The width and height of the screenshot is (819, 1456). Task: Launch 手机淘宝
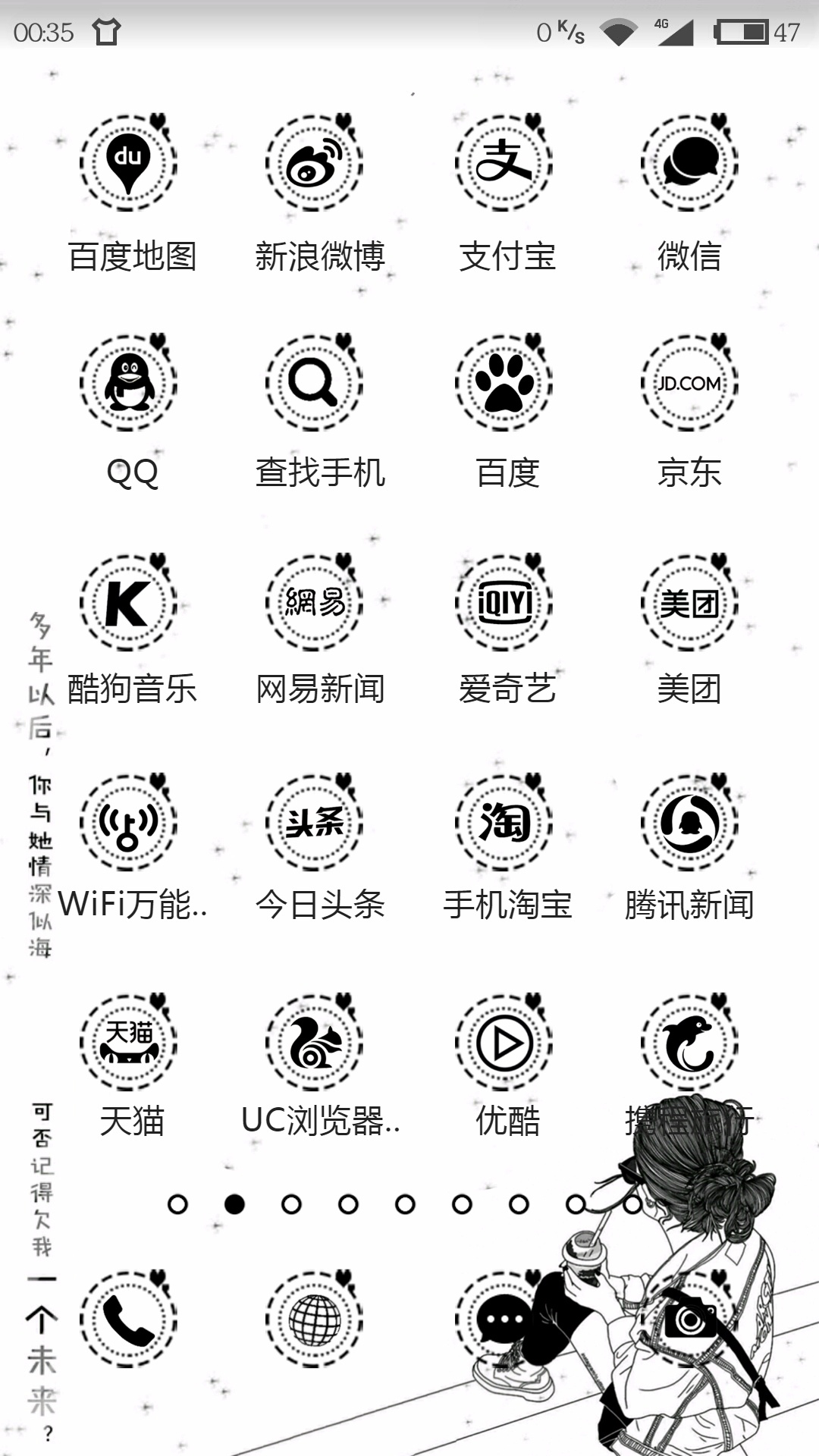point(504,823)
